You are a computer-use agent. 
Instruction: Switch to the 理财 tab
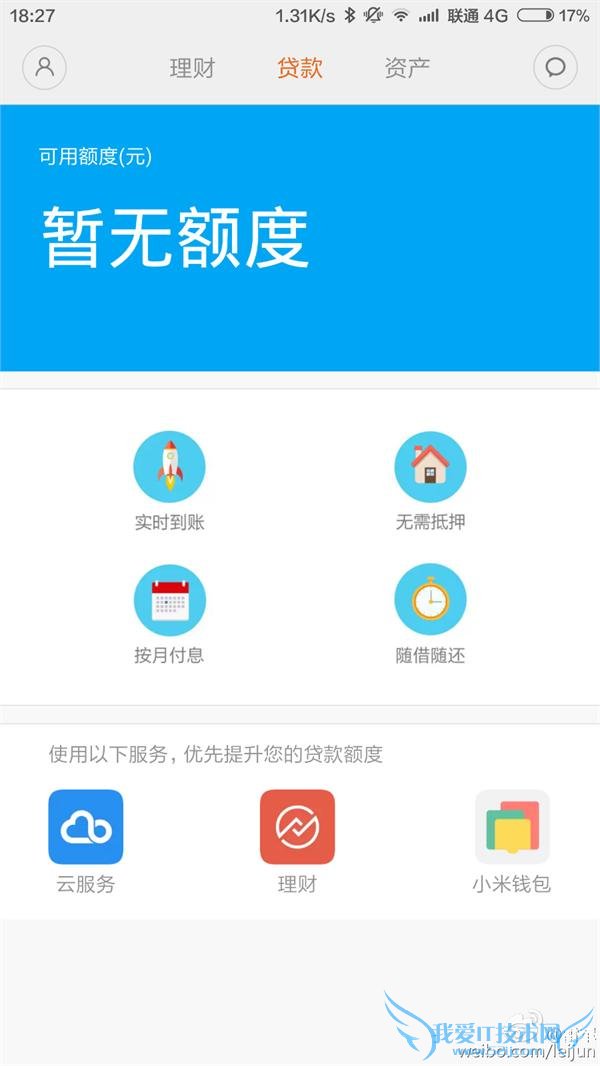[x=192, y=68]
